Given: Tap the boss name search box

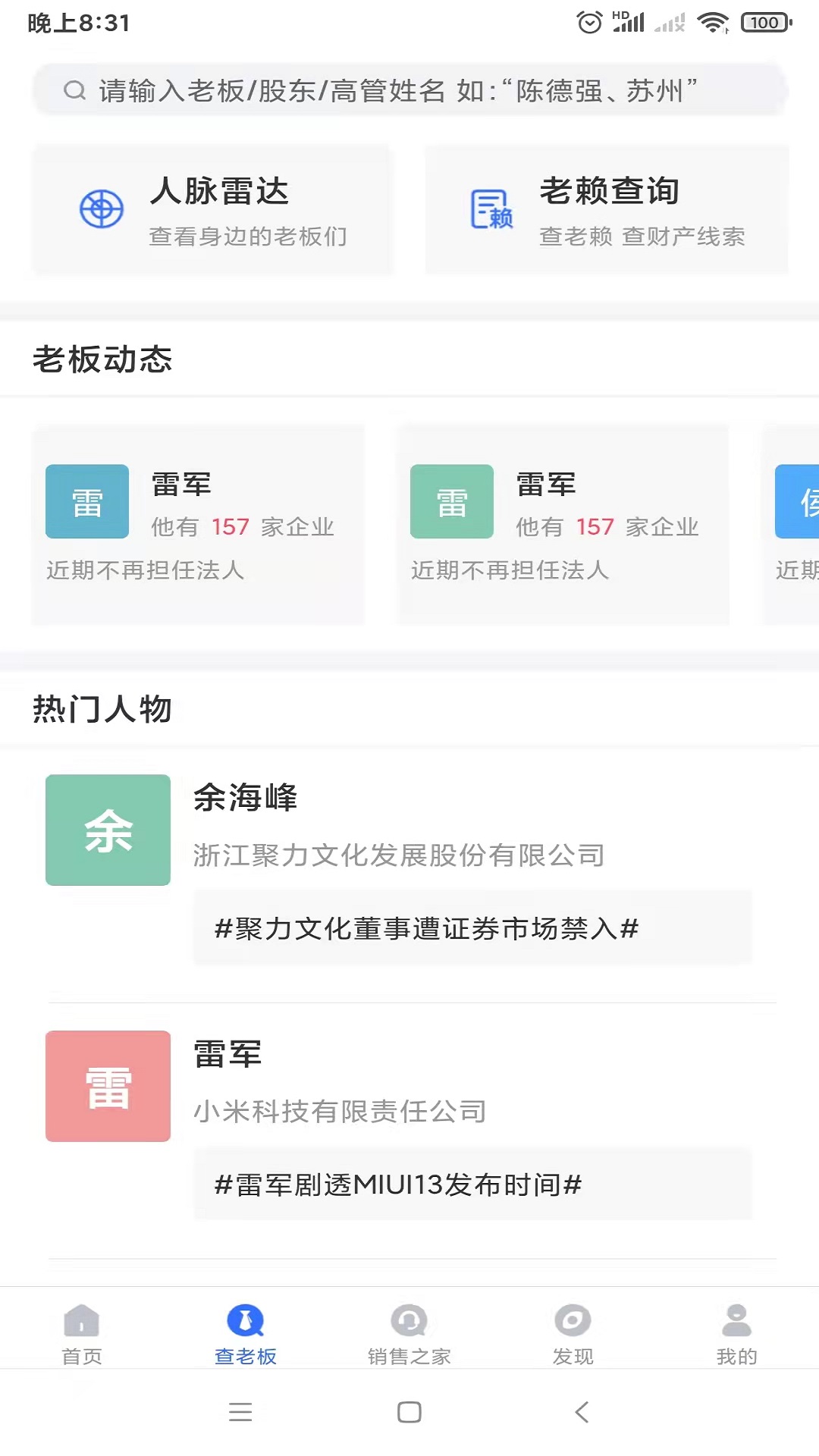Looking at the screenshot, I should point(409,91).
